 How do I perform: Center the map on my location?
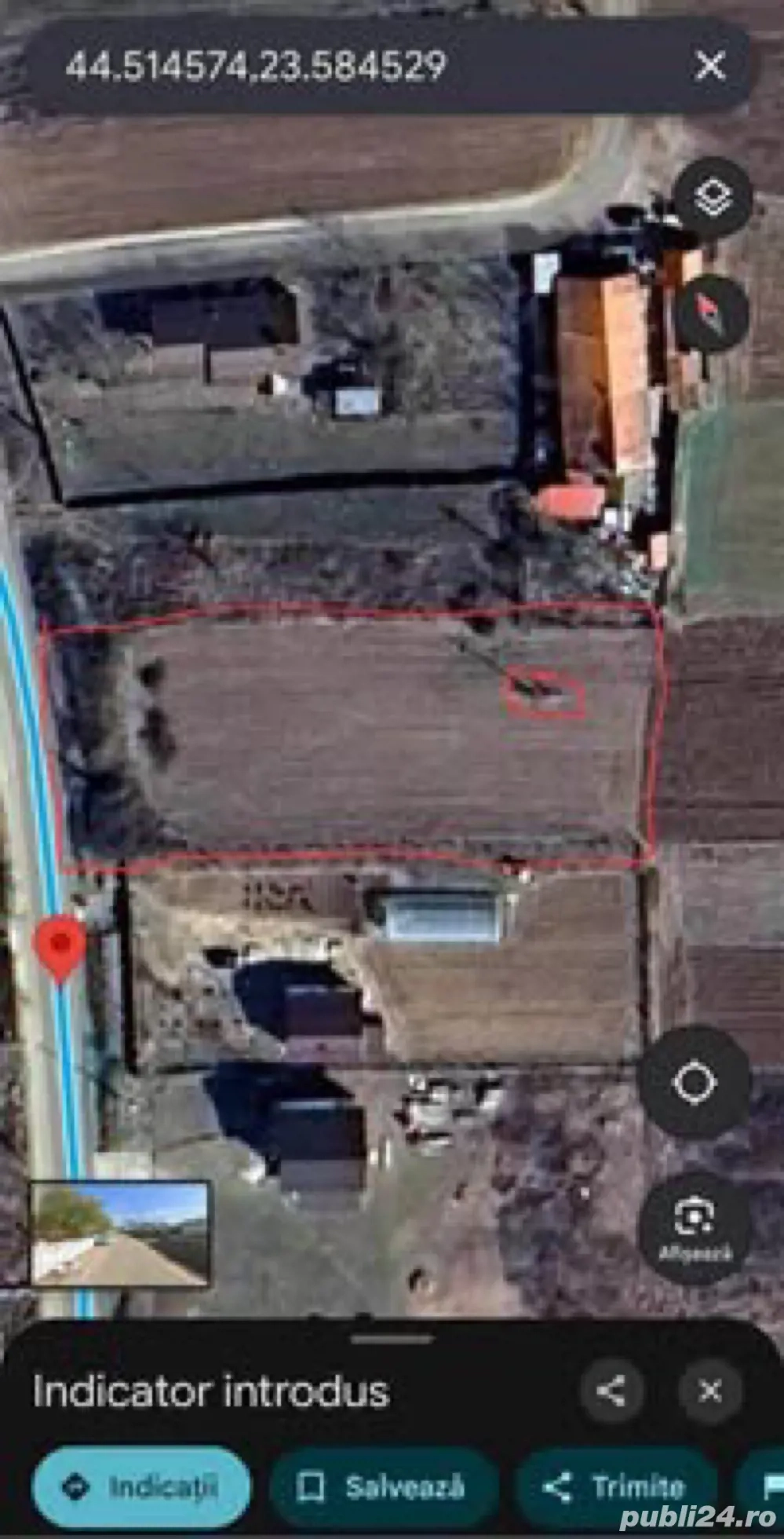695,1083
